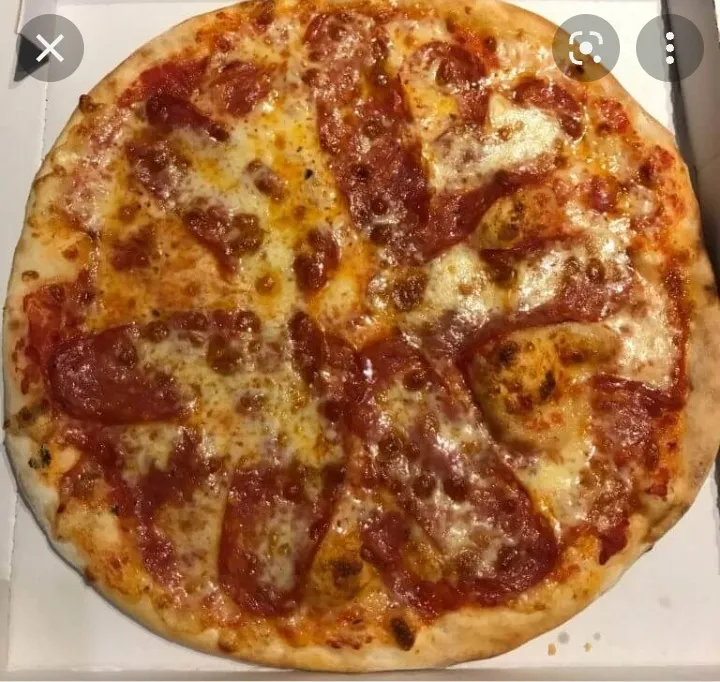
Task: Open the three-dot overflow menu
Action: [x=670, y=48]
